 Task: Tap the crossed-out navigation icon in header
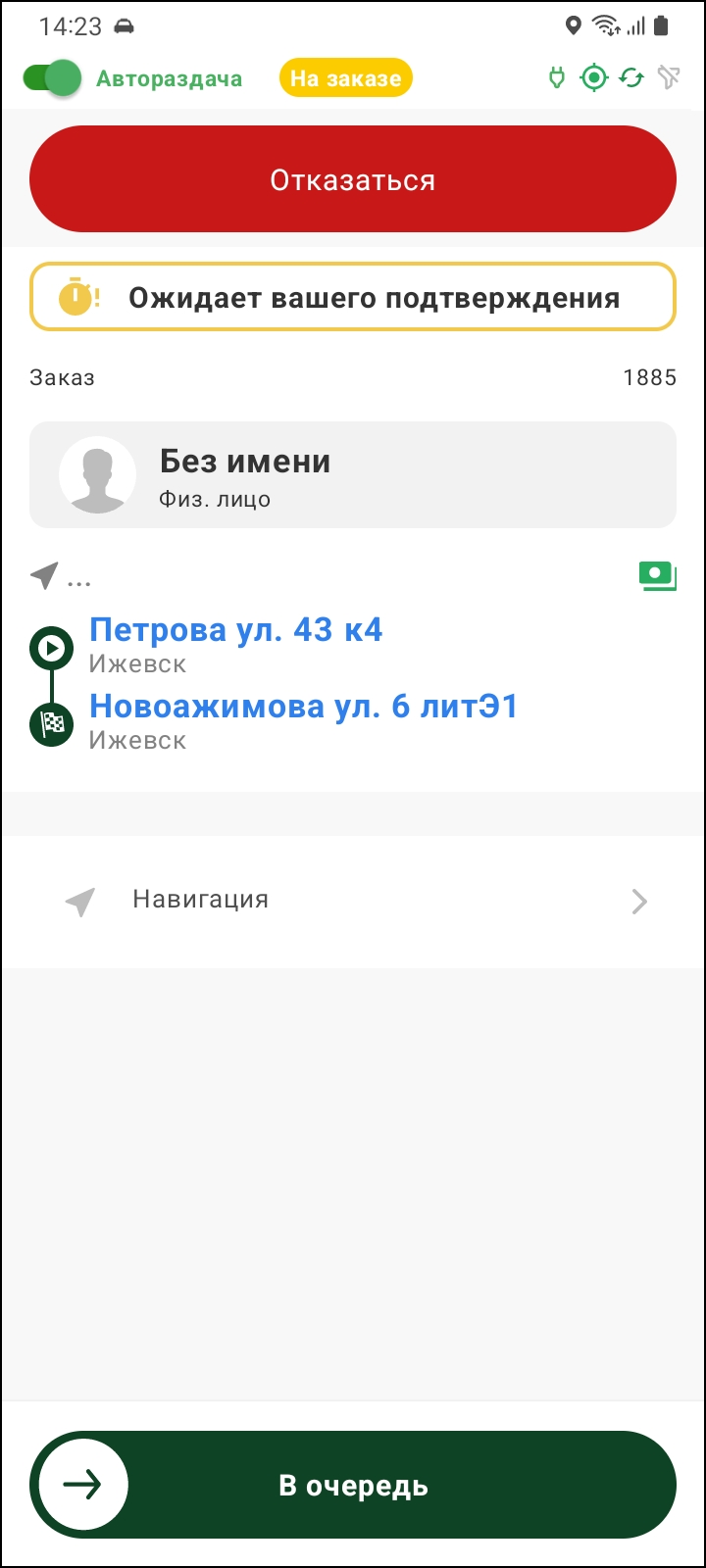click(669, 78)
